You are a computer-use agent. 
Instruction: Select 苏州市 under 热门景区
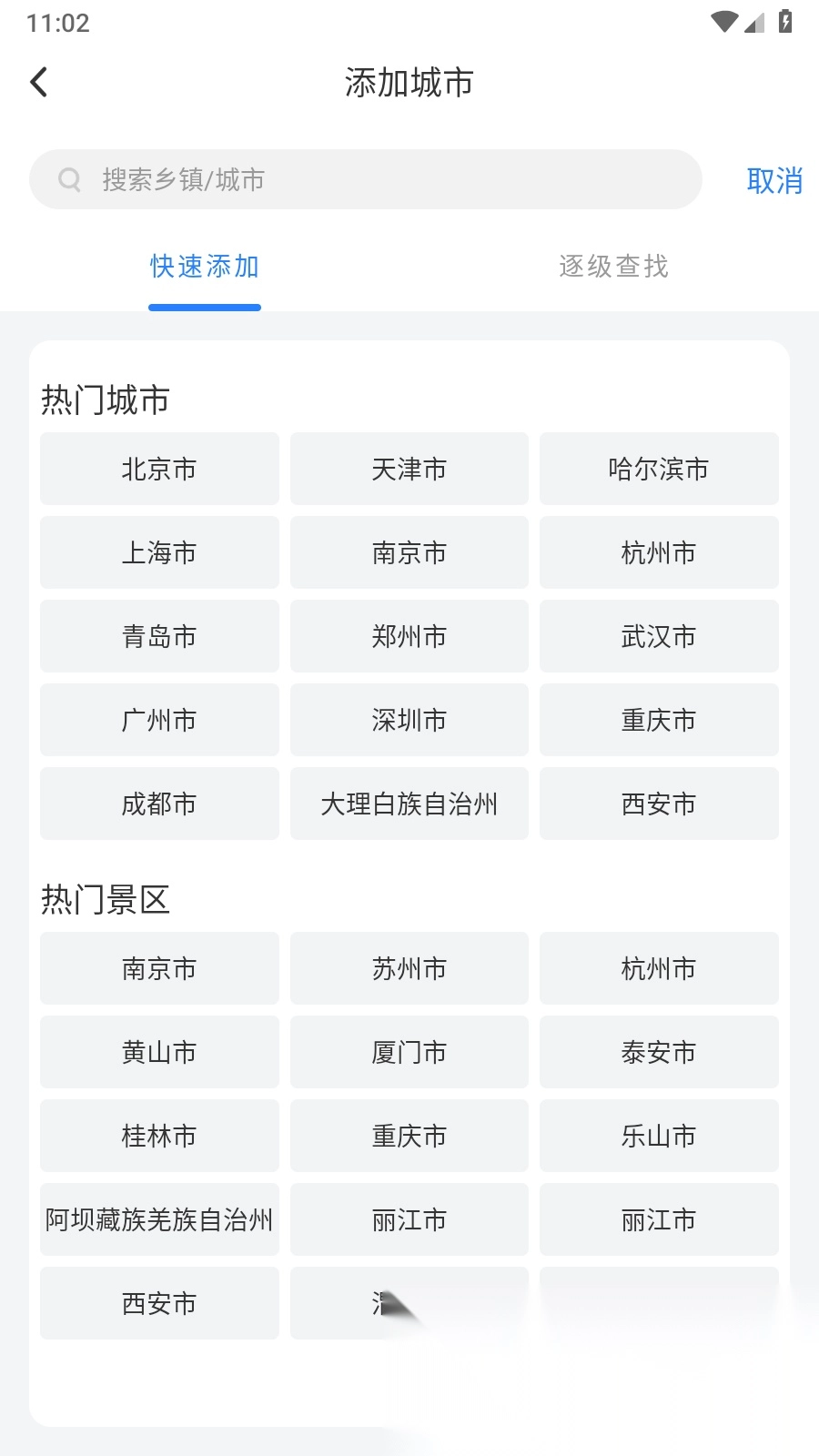click(409, 968)
